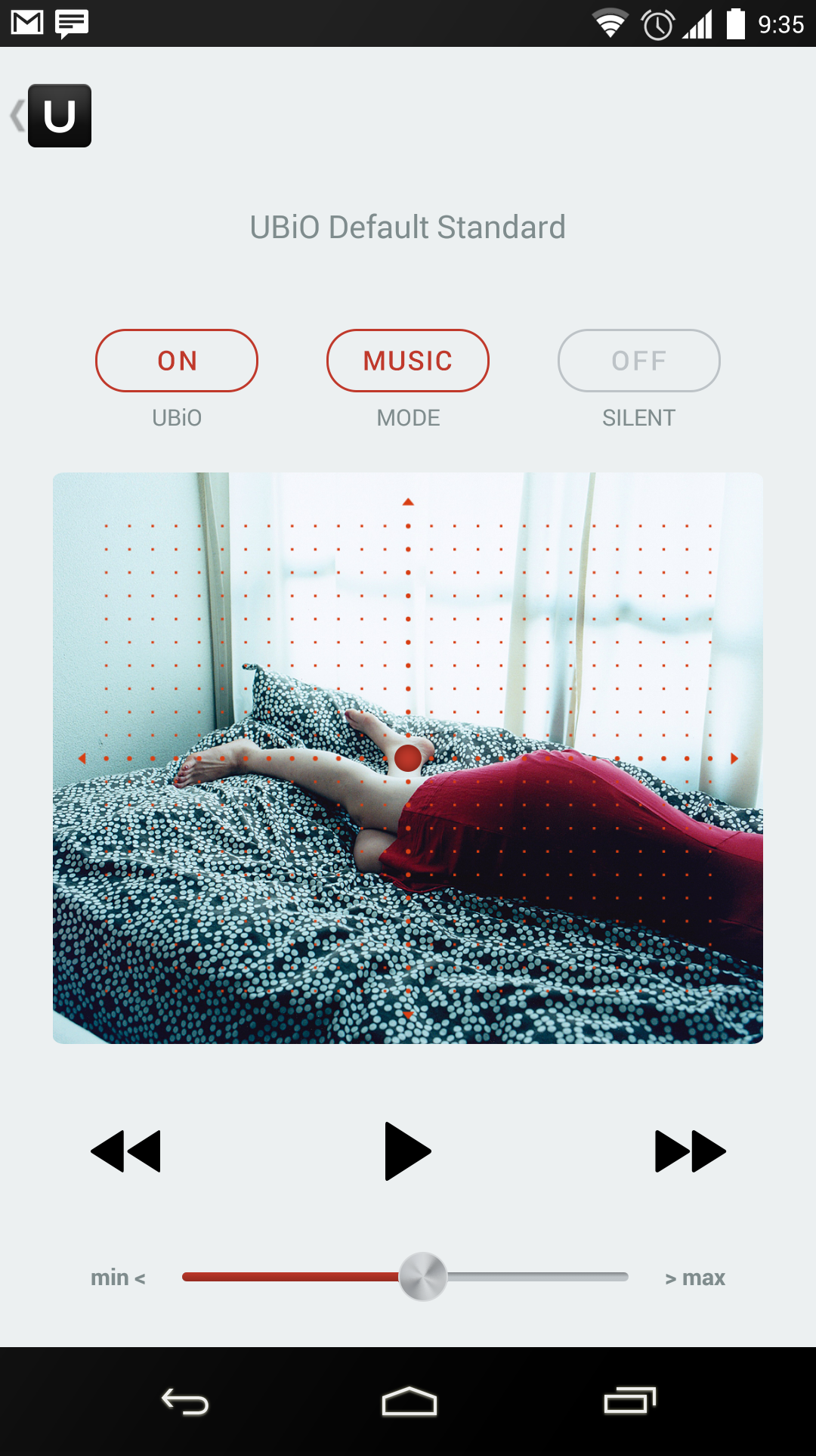Change the MUSIC mode button
This screenshot has width=816, height=1456.
tap(408, 361)
